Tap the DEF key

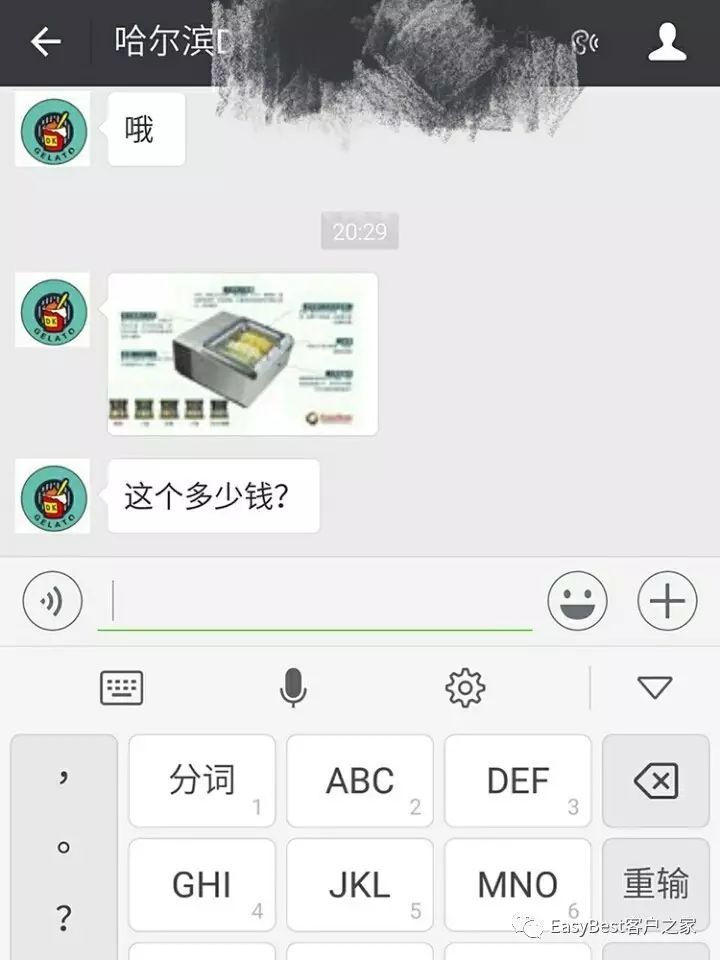(x=518, y=781)
